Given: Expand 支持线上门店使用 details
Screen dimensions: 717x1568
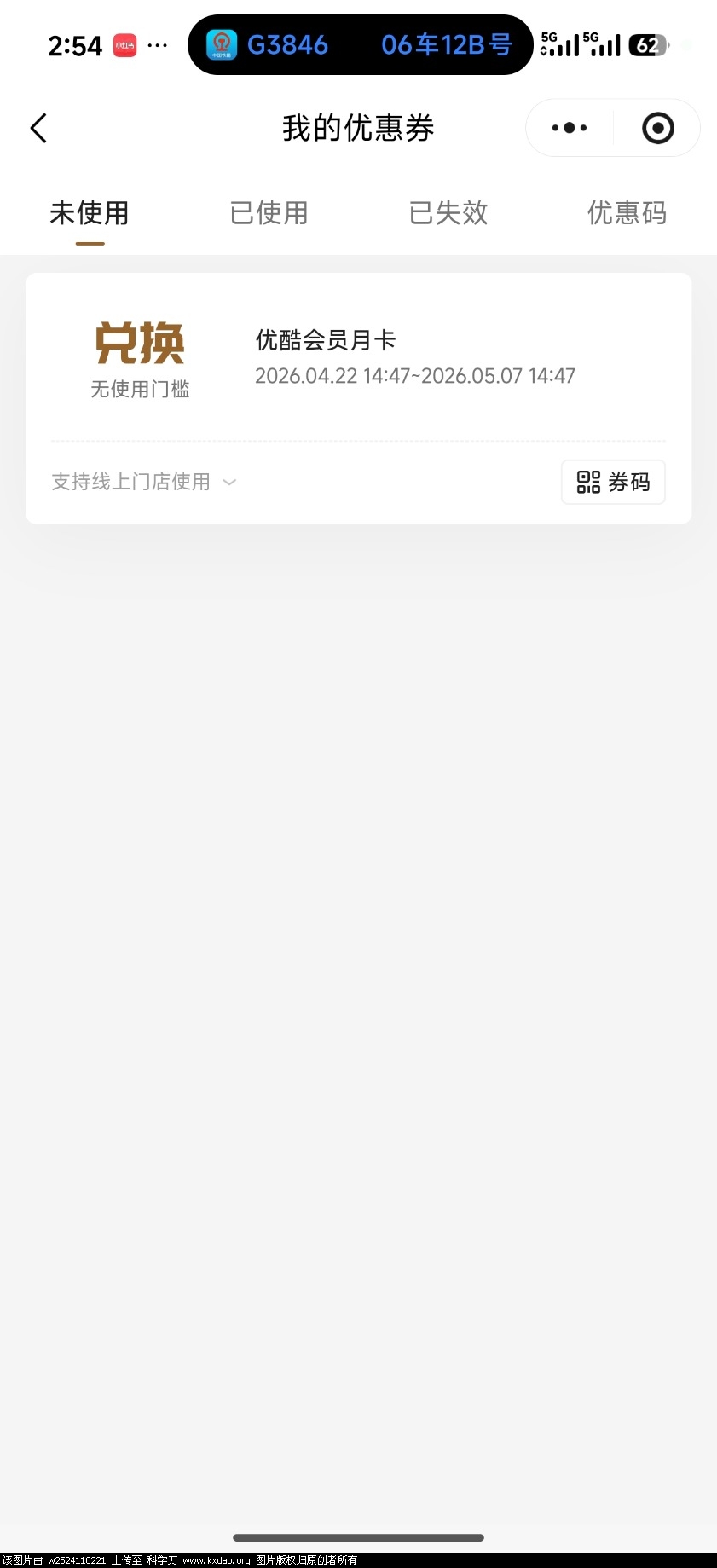Looking at the screenshot, I should point(130,481).
